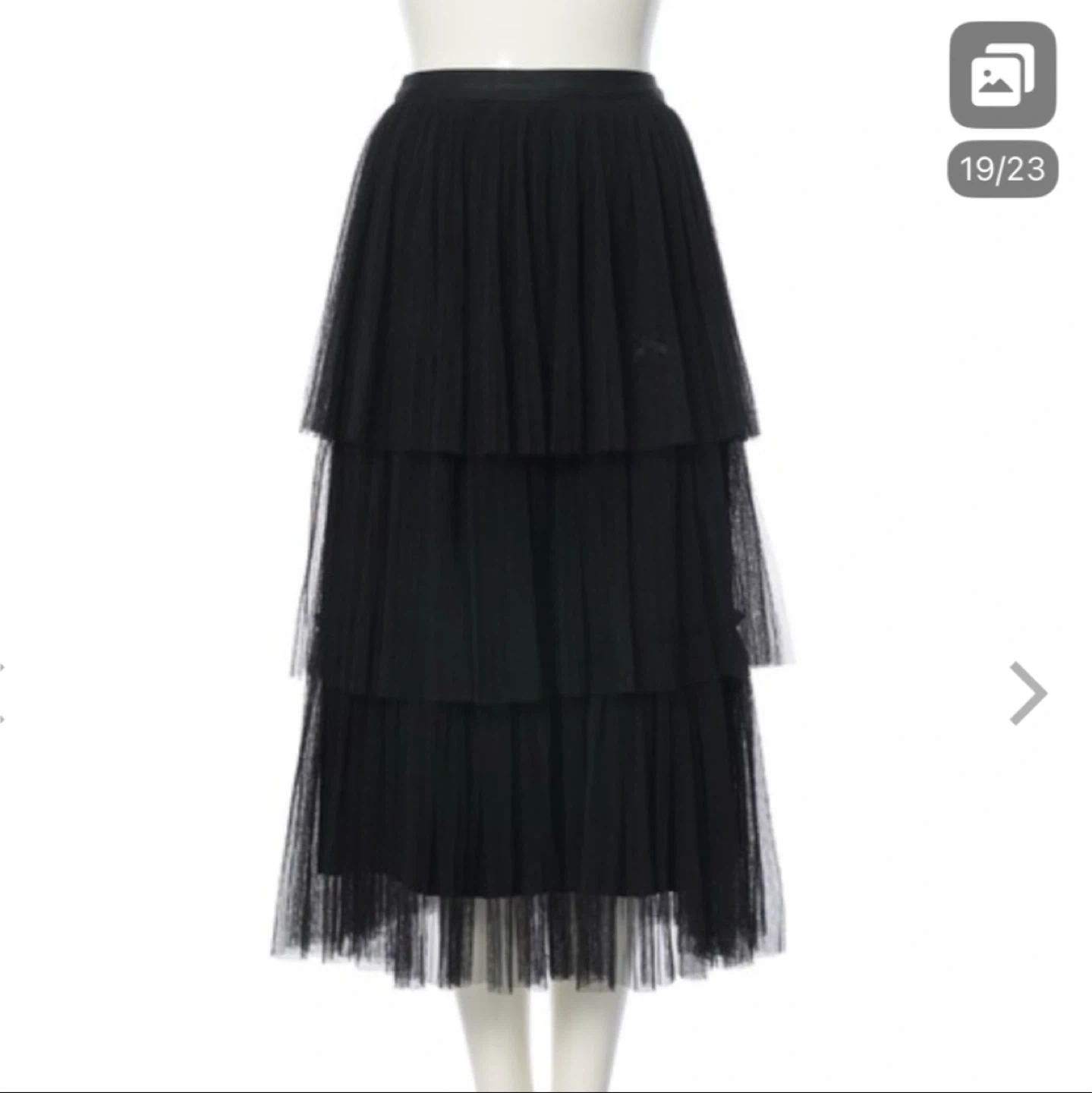Go to the next product image
1092x1093 pixels.
pos(1028,693)
